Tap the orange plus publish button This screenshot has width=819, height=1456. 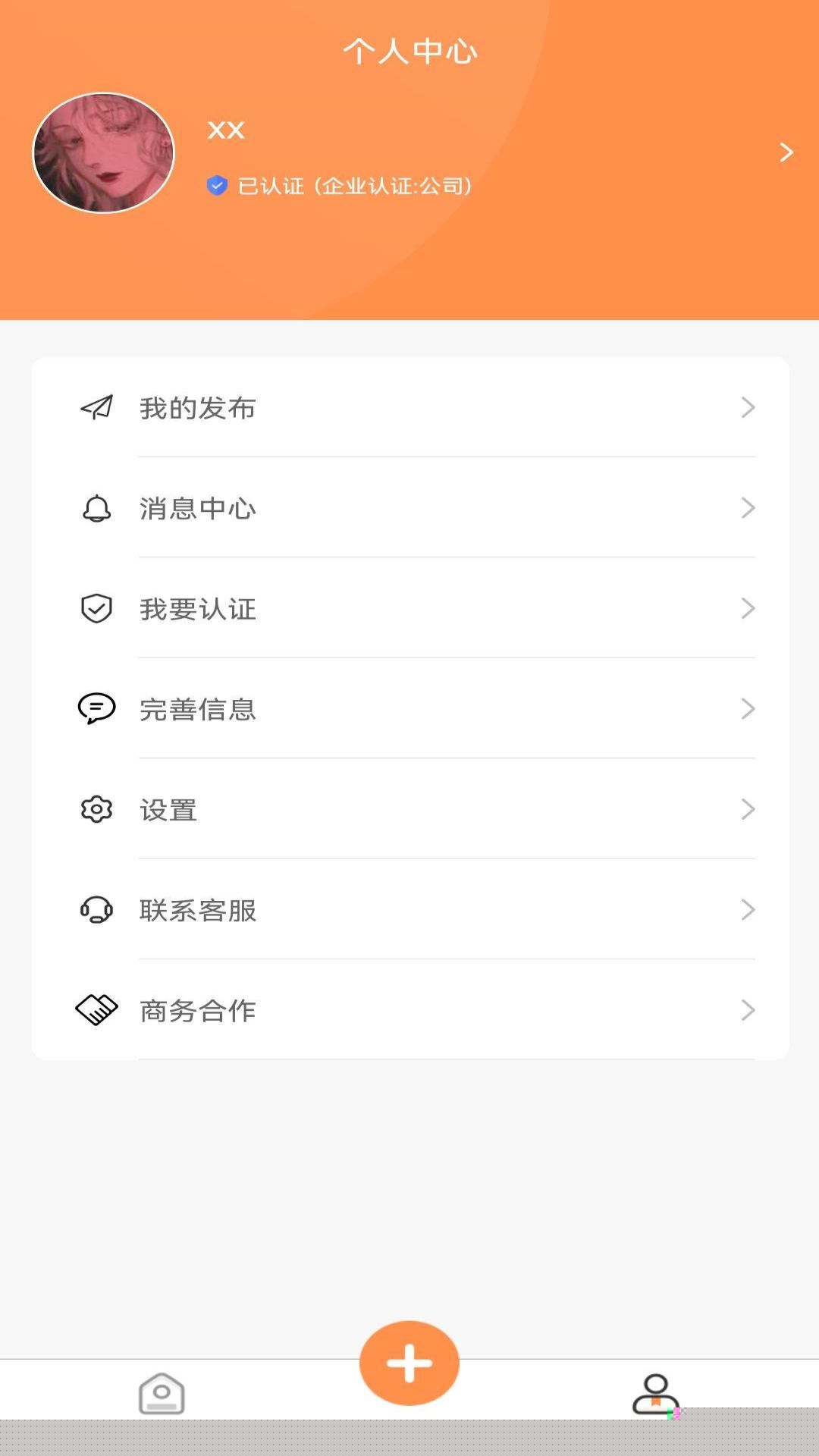pos(409,1363)
